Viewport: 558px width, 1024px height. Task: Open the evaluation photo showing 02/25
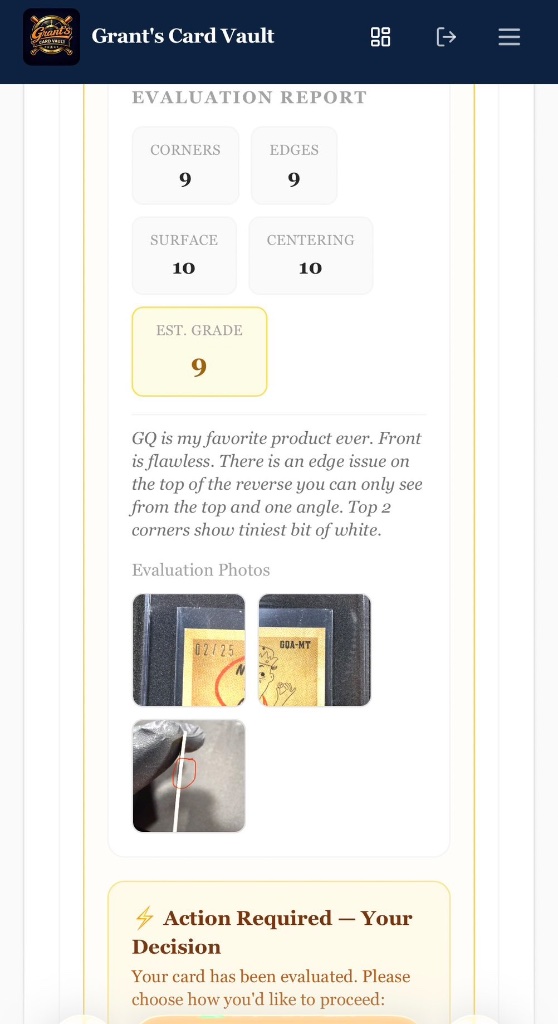pyautogui.click(x=189, y=650)
